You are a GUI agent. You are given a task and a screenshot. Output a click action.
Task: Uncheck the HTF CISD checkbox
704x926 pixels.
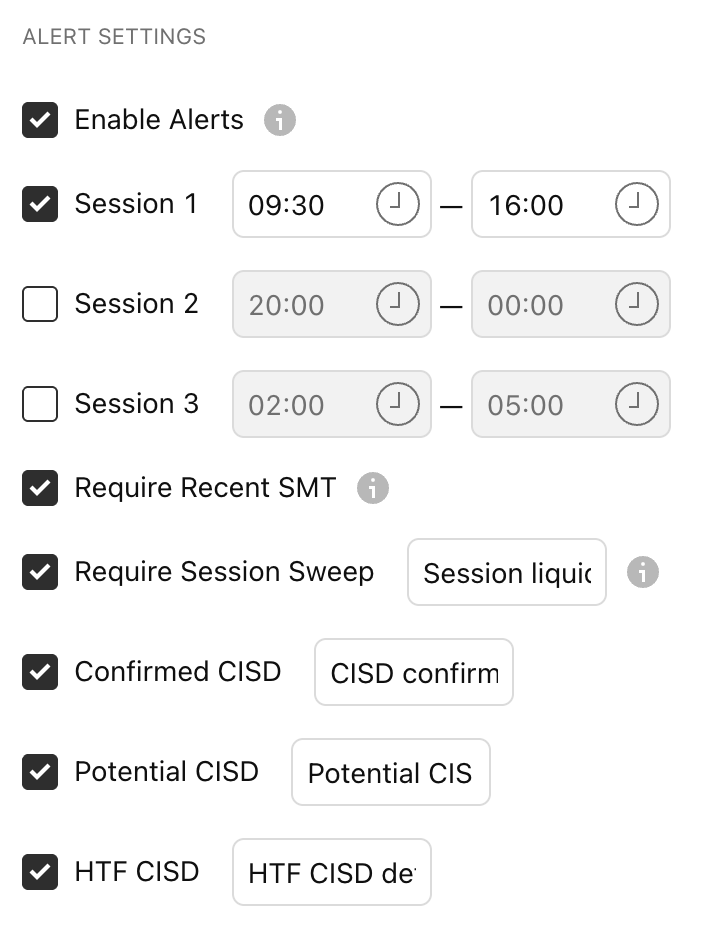(40, 872)
